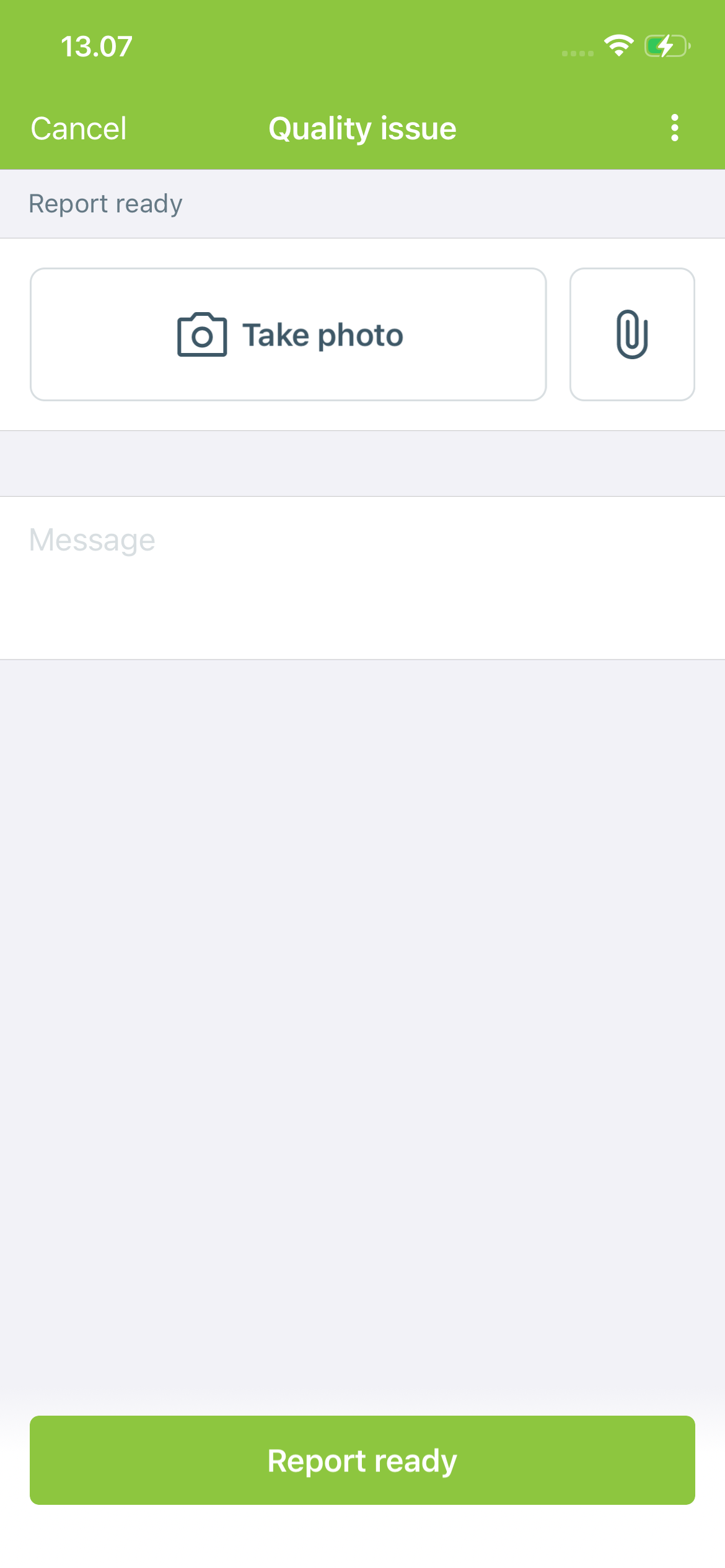The image size is (725, 1568).
Task: Tap Take photo to open camera
Action: click(288, 334)
